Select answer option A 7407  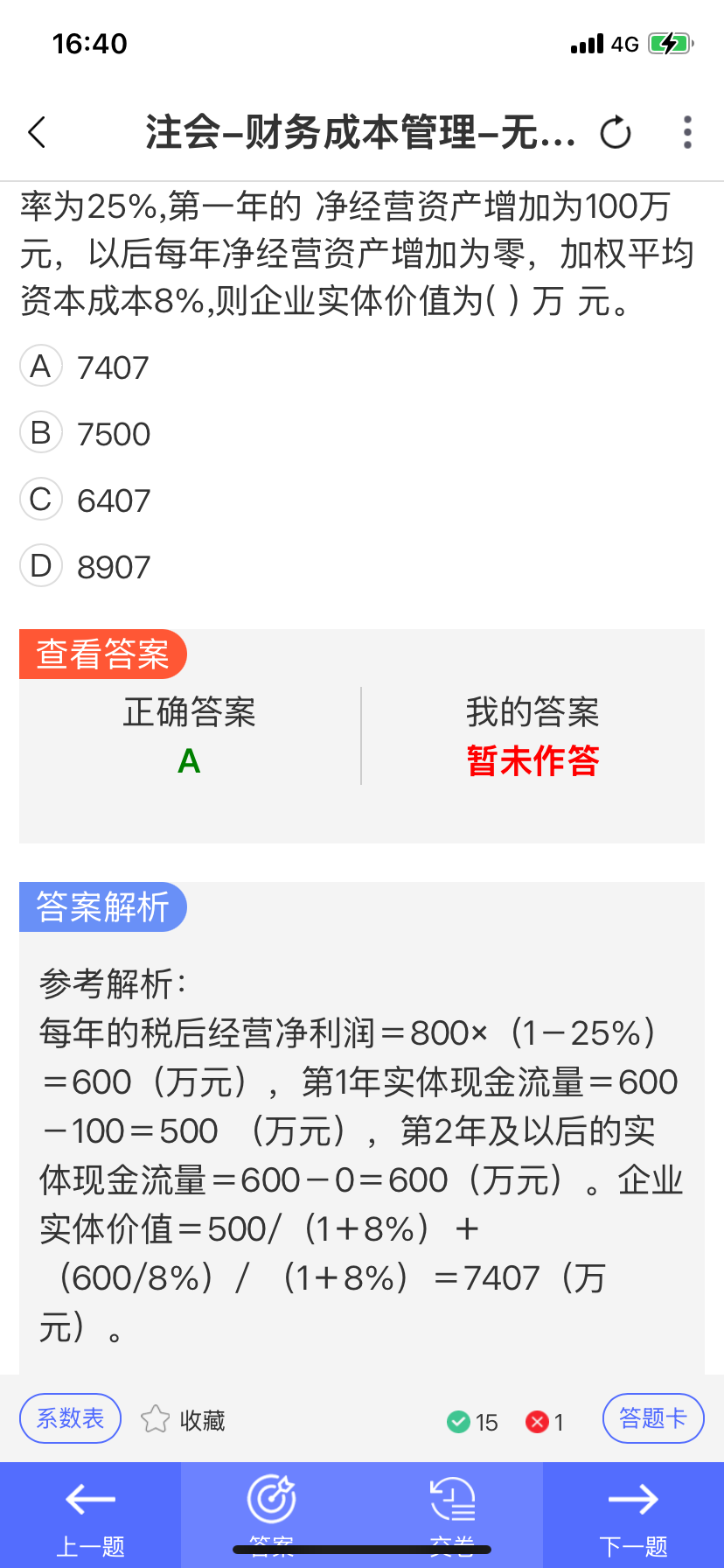pyautogui.click(x=85, y=367)
